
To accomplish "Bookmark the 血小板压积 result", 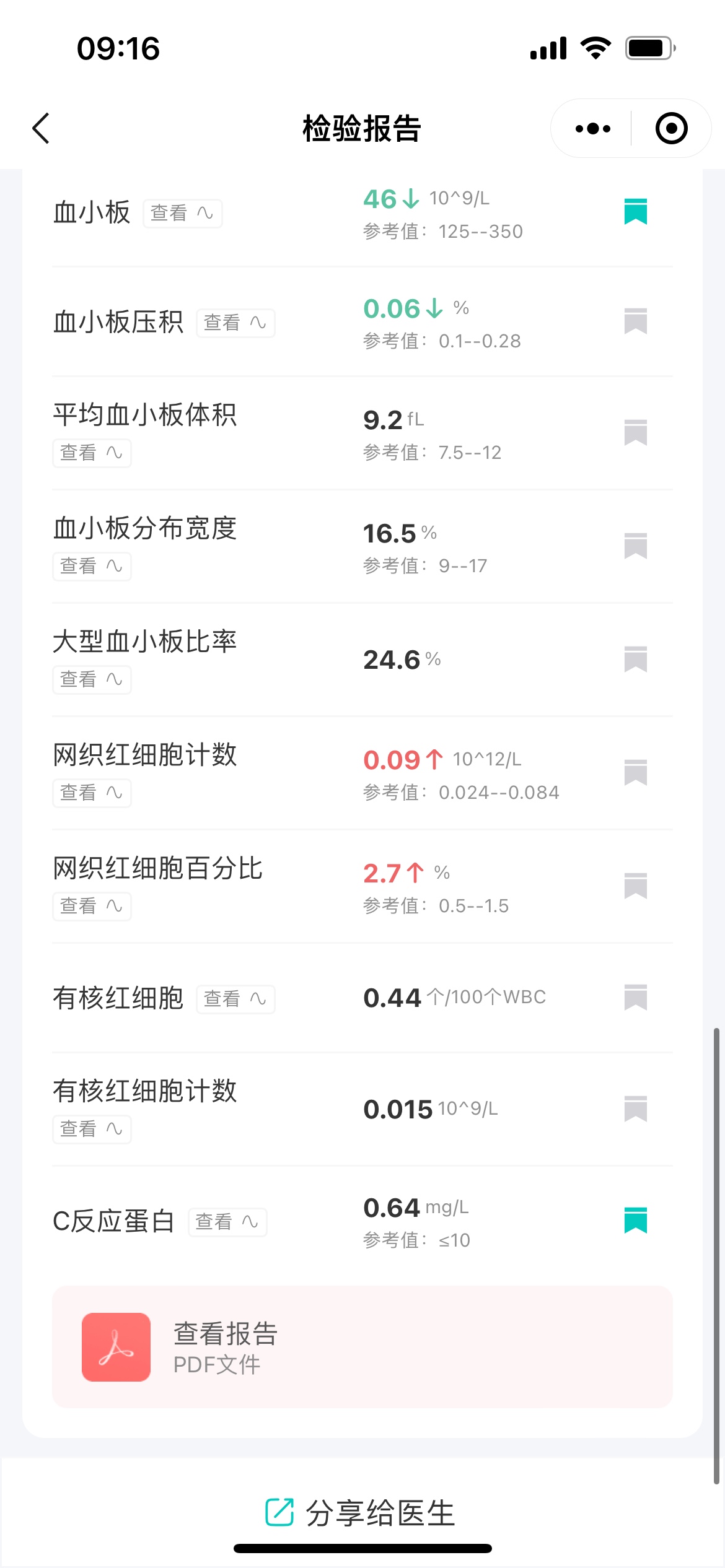I will (x=636, y=321).
